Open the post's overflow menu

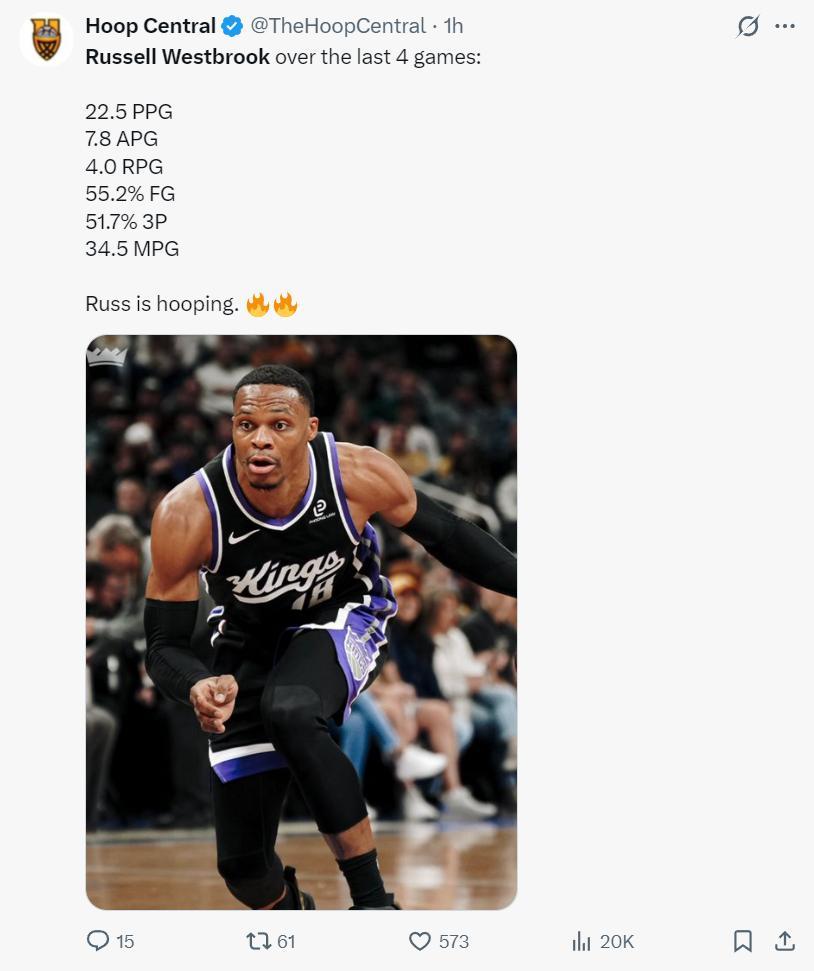[x=785, y=26]
